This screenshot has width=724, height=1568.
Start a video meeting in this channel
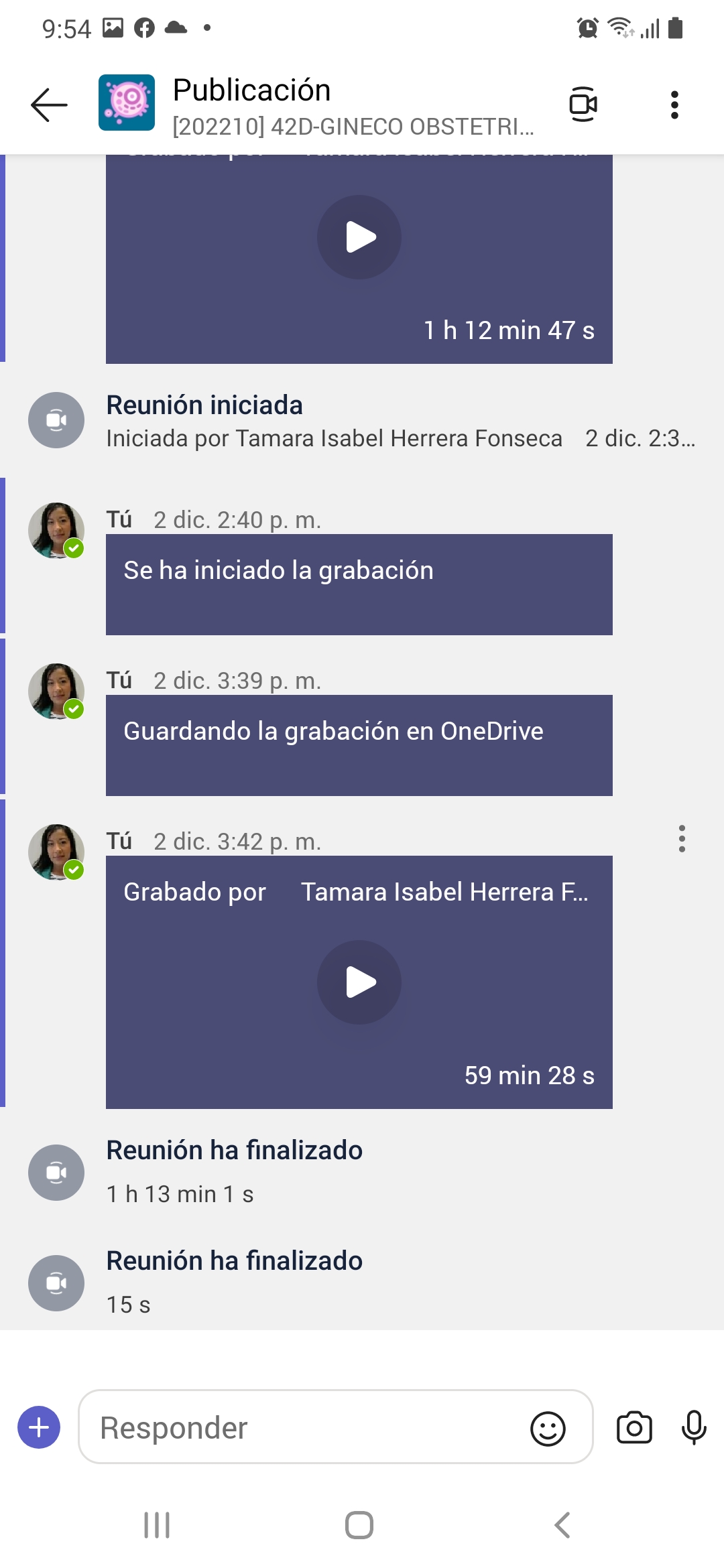[583, 105]
